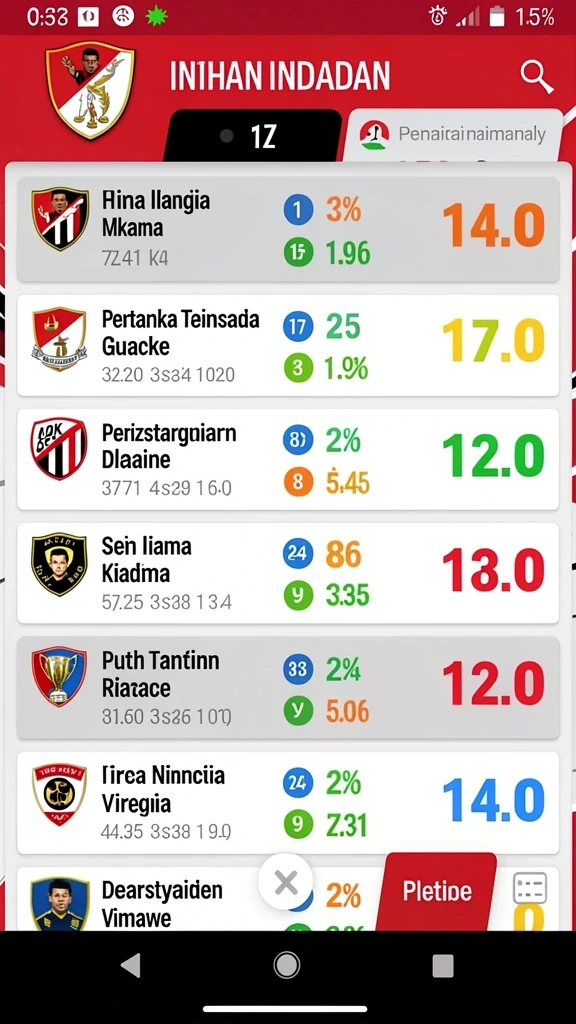The height and width of the screenshot is (1024, 576).
Task: Open the Hina Ilangia Mkama row
Action: (288, 230)
